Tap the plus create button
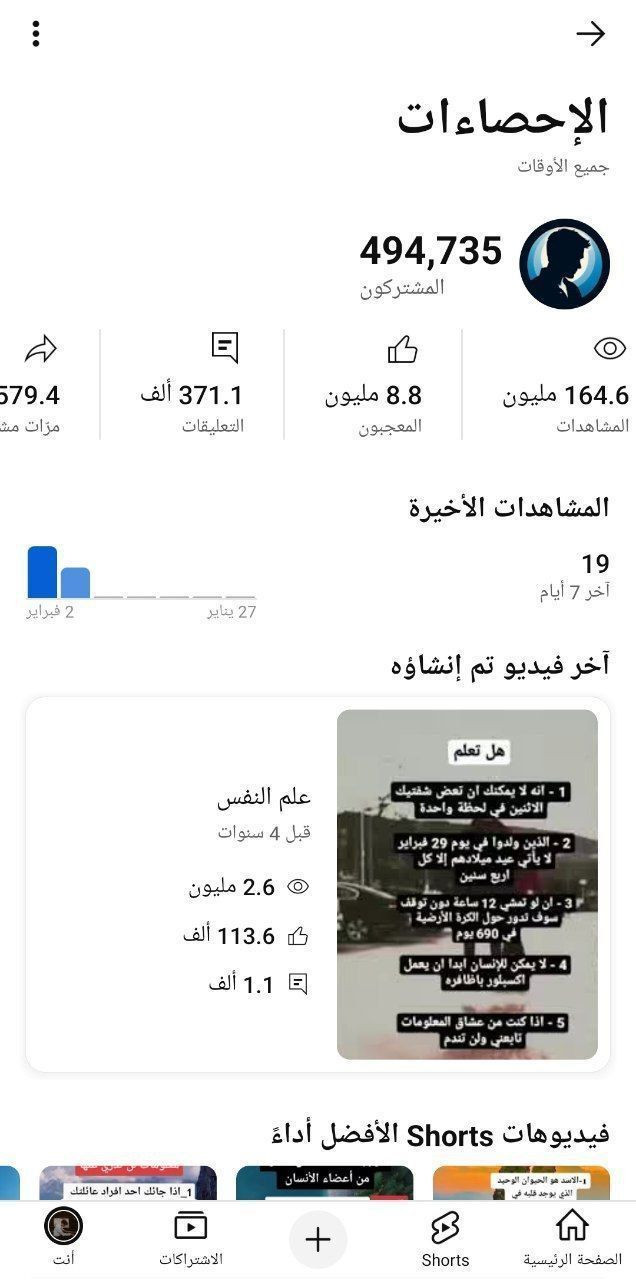 [x=318, y=1240]
